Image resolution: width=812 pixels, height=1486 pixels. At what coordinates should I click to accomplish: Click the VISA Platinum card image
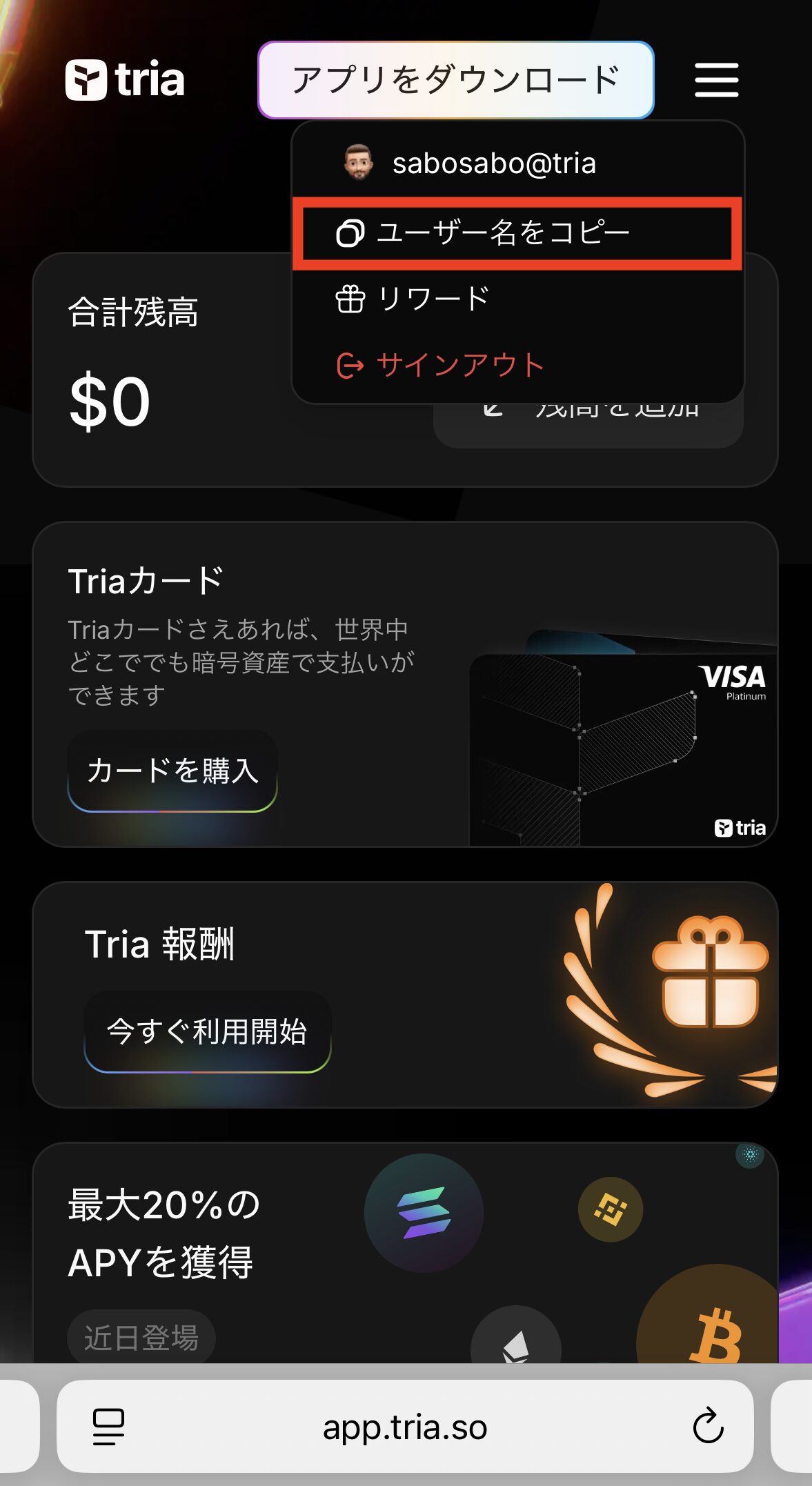point(621,752)
